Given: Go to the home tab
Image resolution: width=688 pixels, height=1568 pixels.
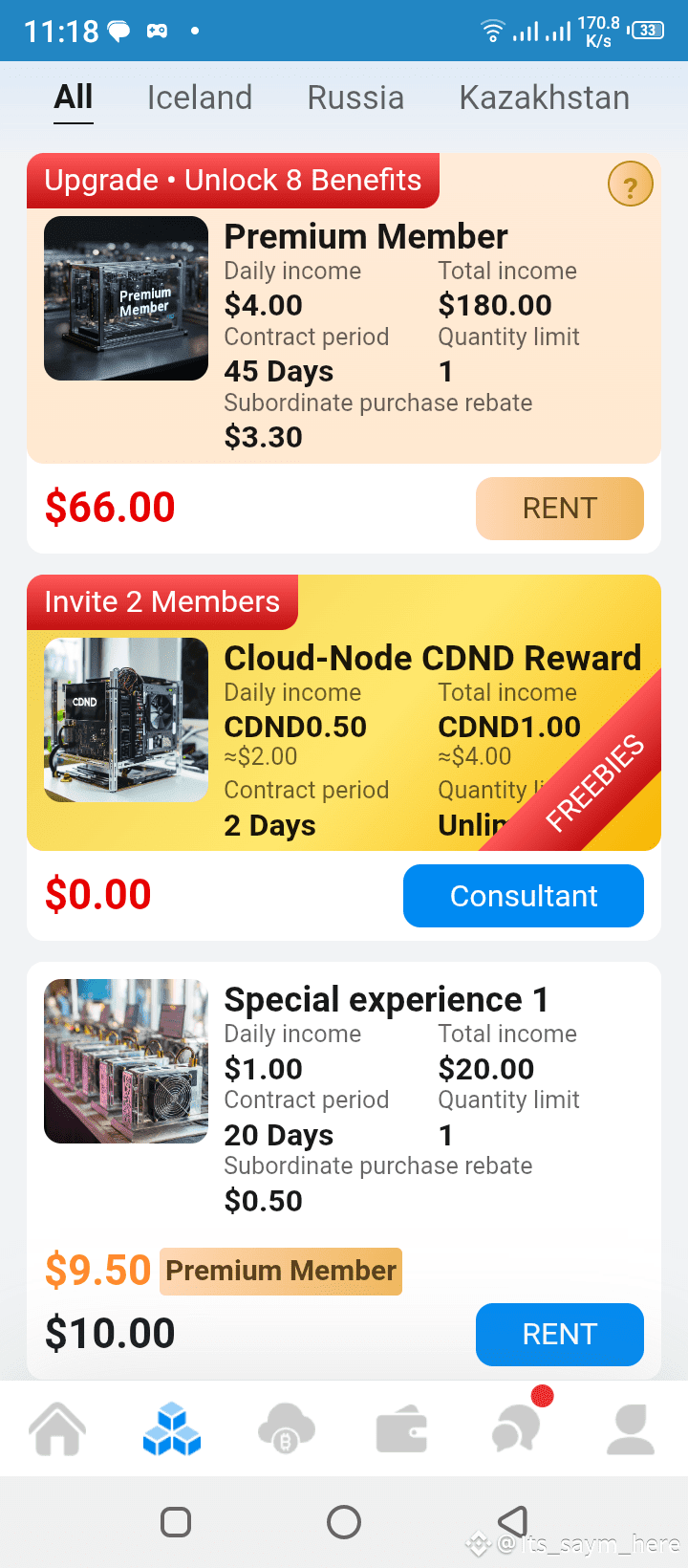Looking at the screenshot, I should (x=57, y=1429).
